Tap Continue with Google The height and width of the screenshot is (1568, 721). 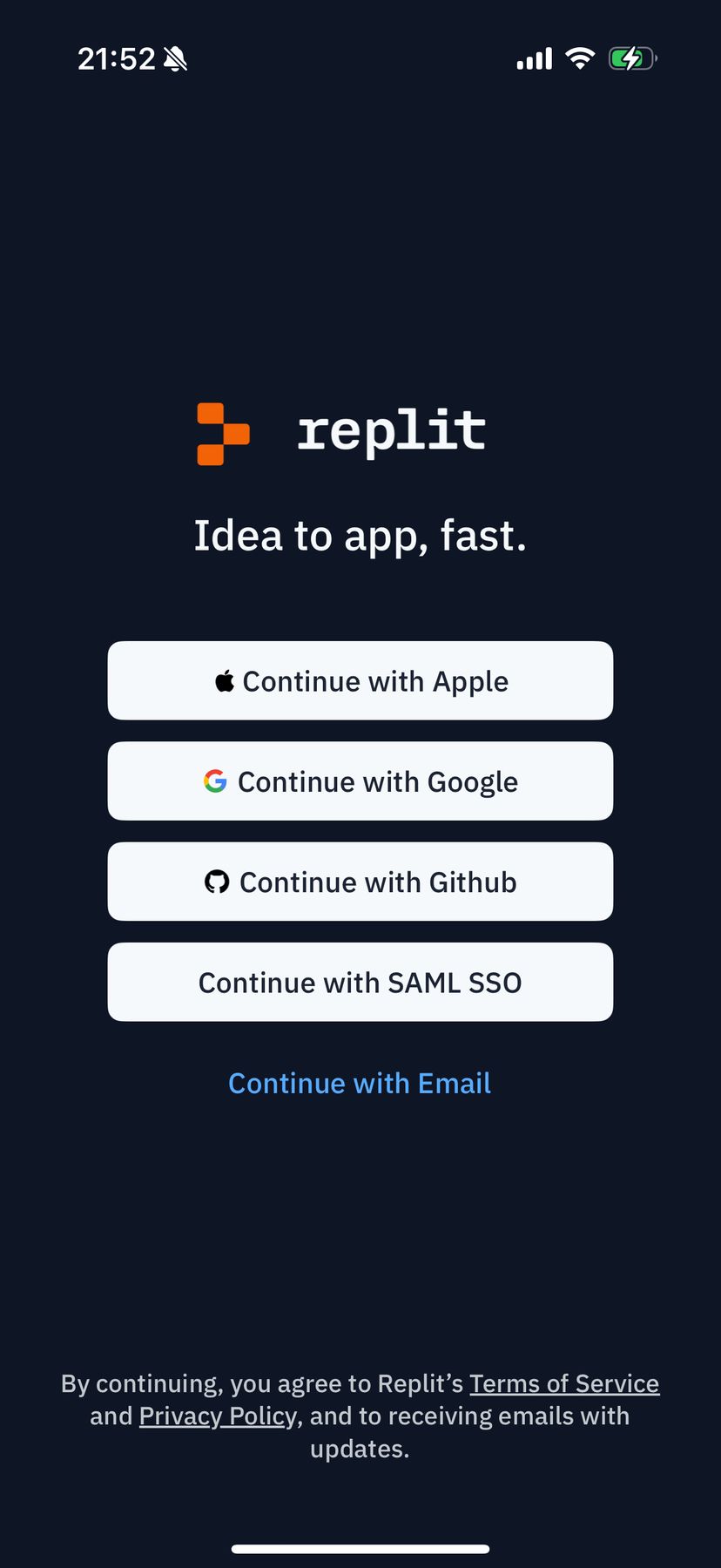click(x=360, y=781)
